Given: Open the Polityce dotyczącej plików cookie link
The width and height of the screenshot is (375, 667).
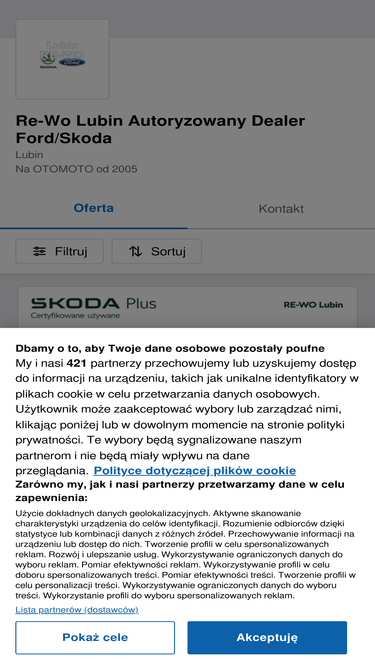Looking at the screenshot, I should point(195,470).
